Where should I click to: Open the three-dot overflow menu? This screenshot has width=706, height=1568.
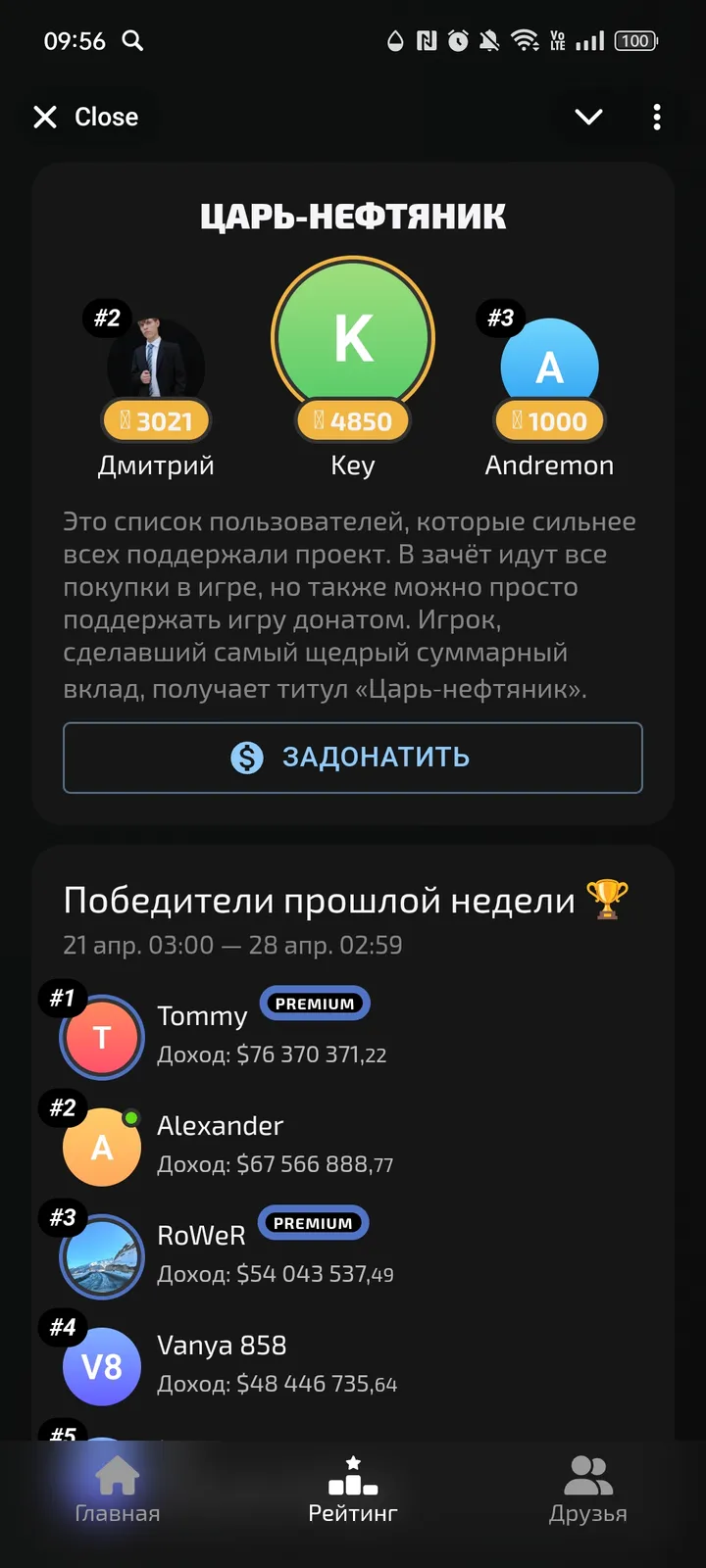[x=657, y=117]
